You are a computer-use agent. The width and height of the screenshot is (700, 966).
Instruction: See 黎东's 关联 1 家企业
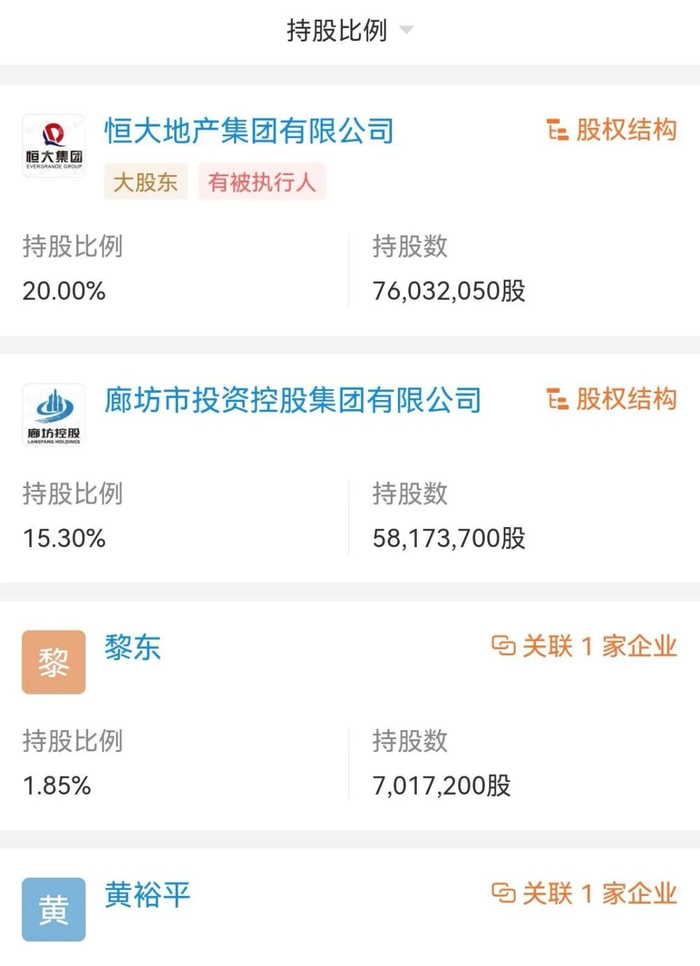click(x=585, y=647)
